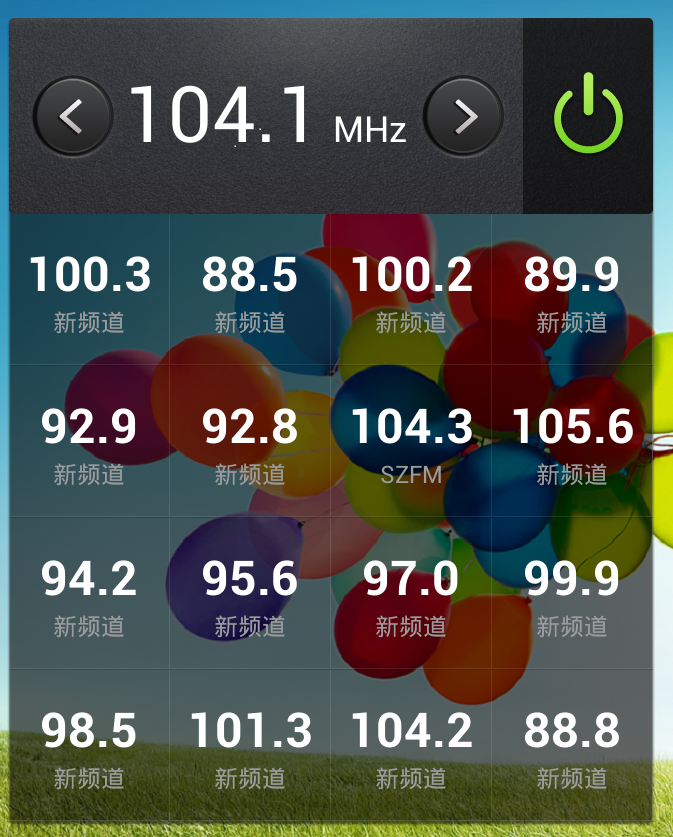Viewport: 673px width, 837px height.
Task: Select the 97.0 preset channel
Action: coord(411,594)
